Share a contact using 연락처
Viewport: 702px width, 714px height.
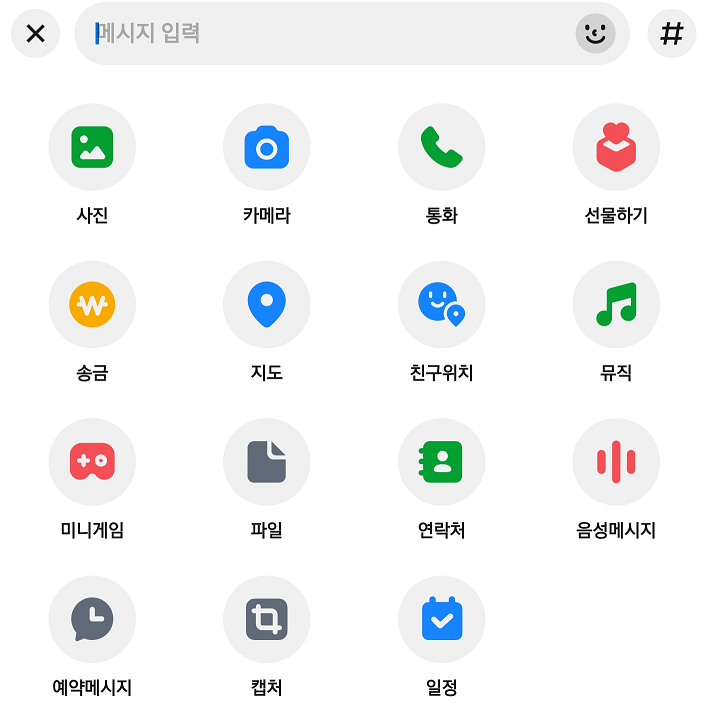(441, 462)
